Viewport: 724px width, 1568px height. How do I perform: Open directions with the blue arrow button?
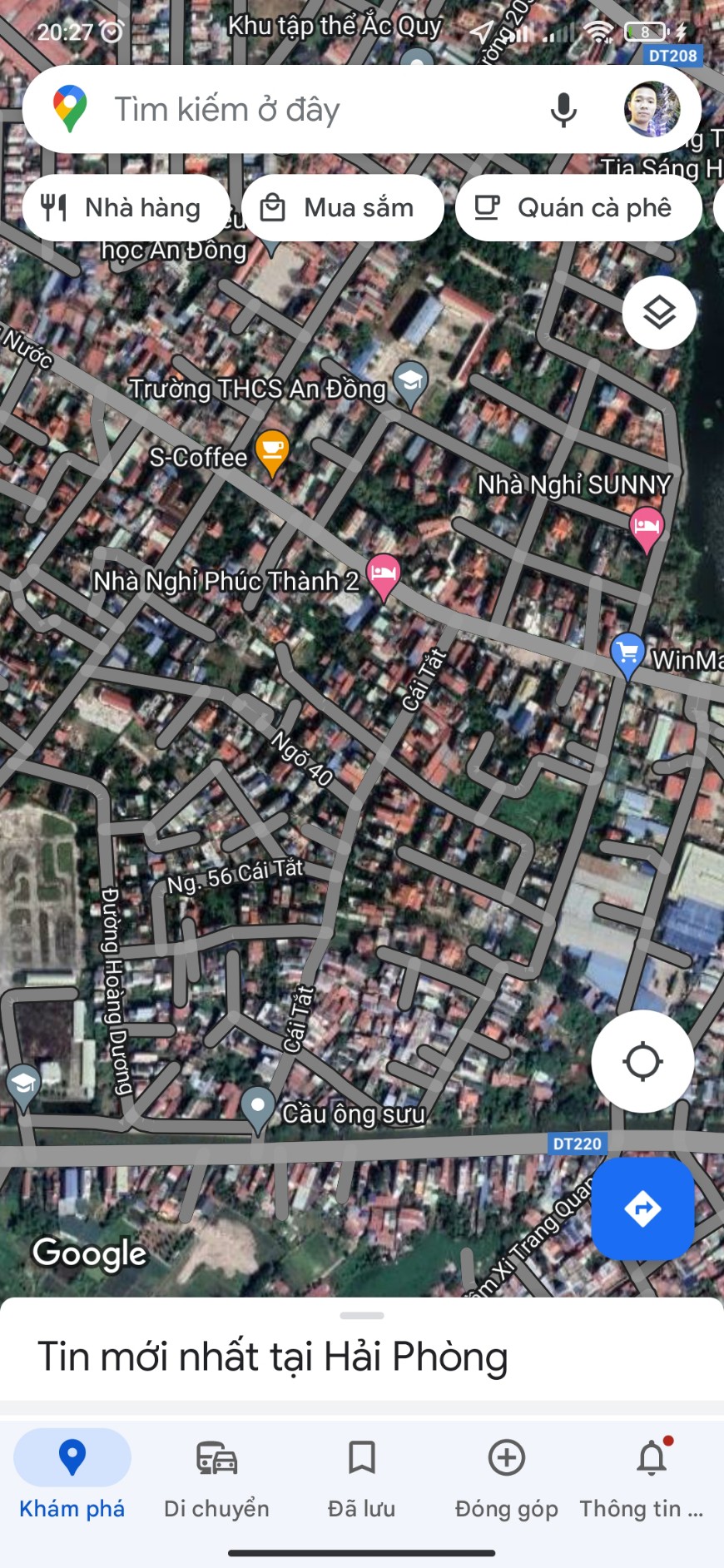[642, 1208]
